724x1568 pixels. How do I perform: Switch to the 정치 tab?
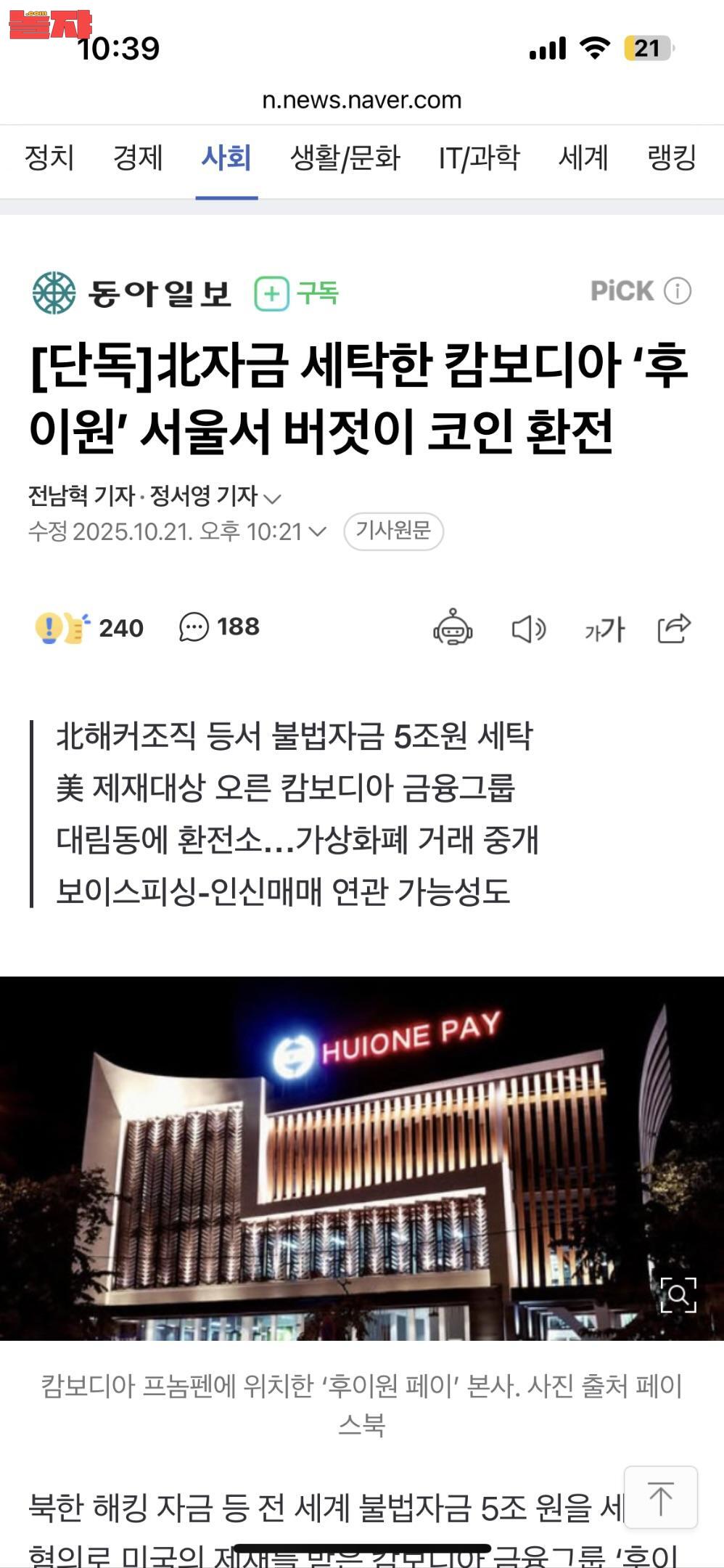[x=49, y=158]
